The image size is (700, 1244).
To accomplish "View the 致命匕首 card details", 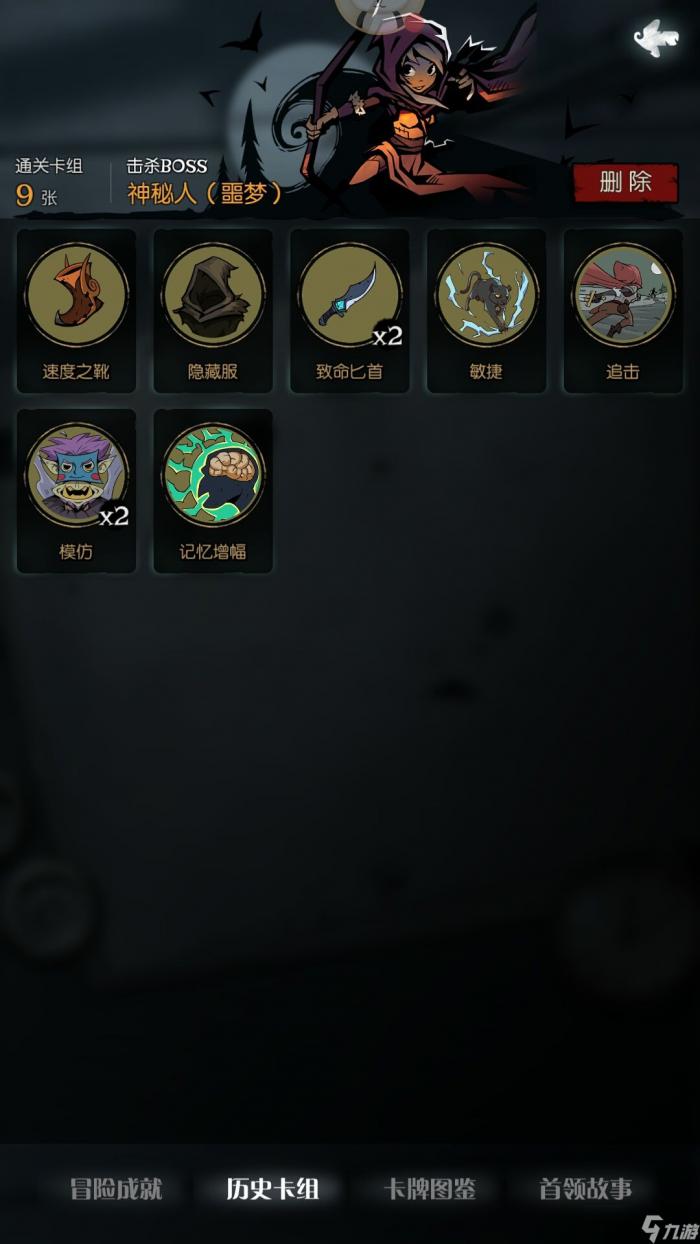I will coord(350,310).
